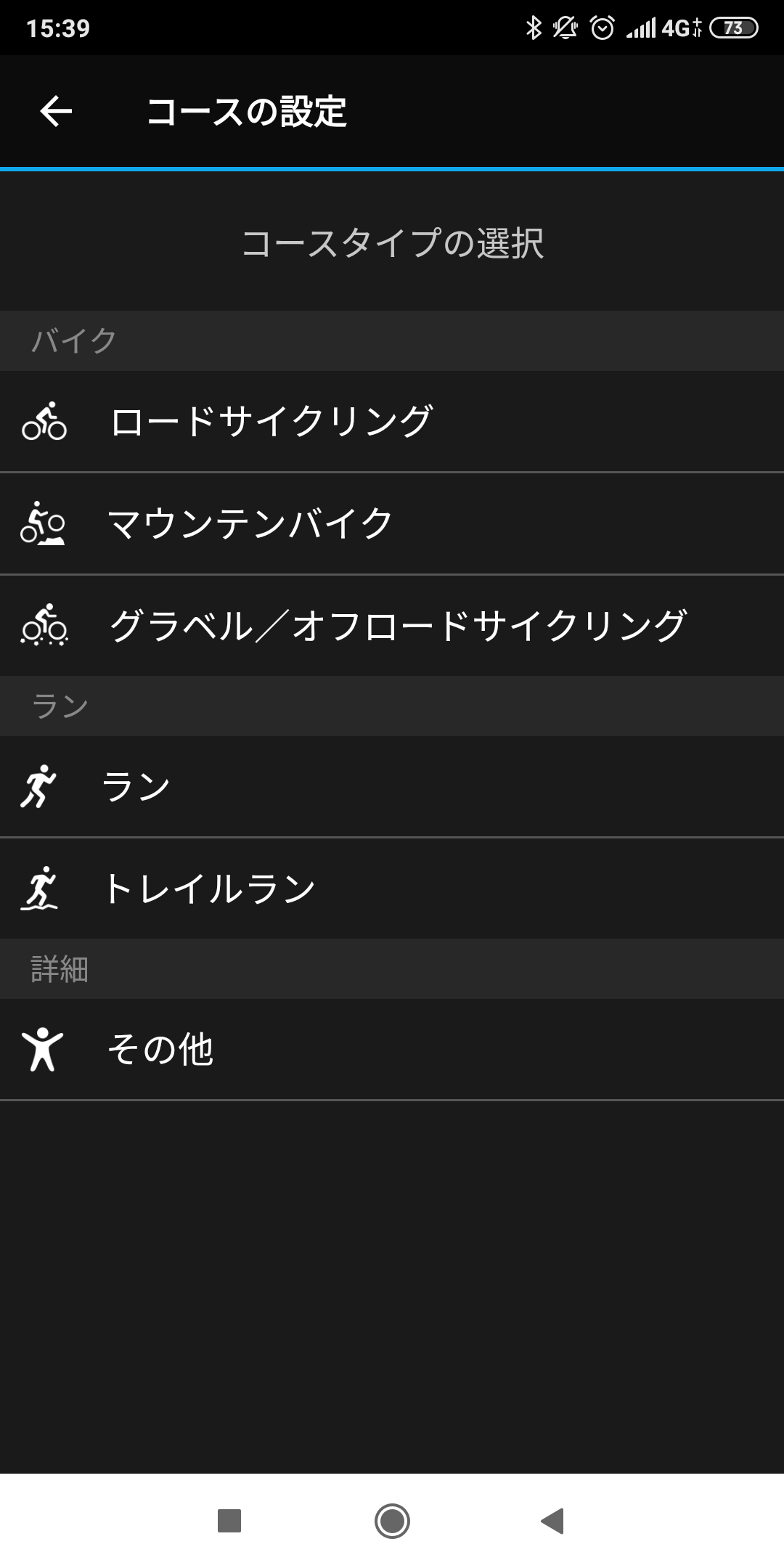This screenshot has height=1568, width=784.
Task: Pick グラベル/オフロードサイクリング option
Action: point(392,626)
